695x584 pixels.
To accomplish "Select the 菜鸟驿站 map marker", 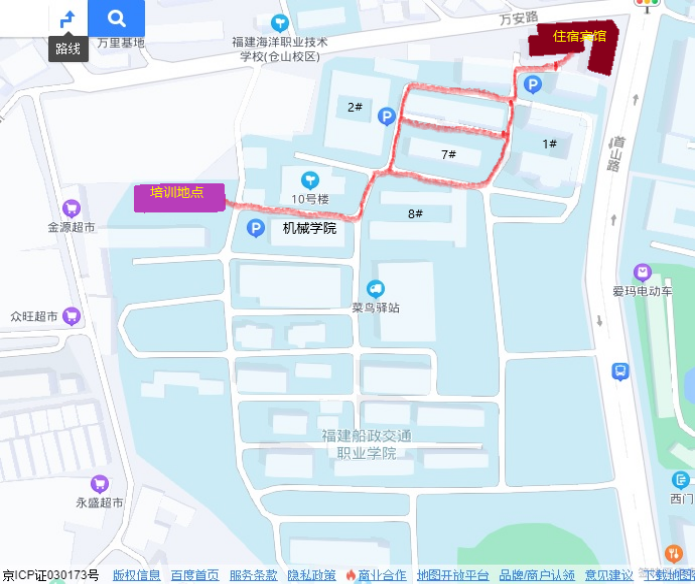I will coord(376,289).
